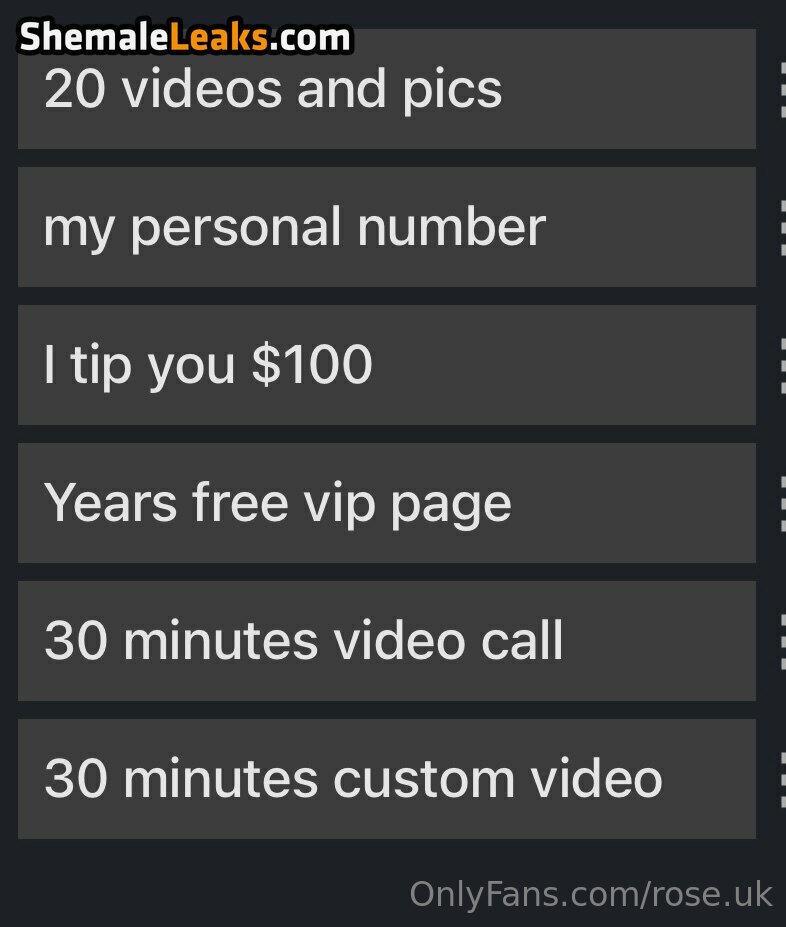
Task: Tap the "my personal number" option
Action: coord(386,227)
